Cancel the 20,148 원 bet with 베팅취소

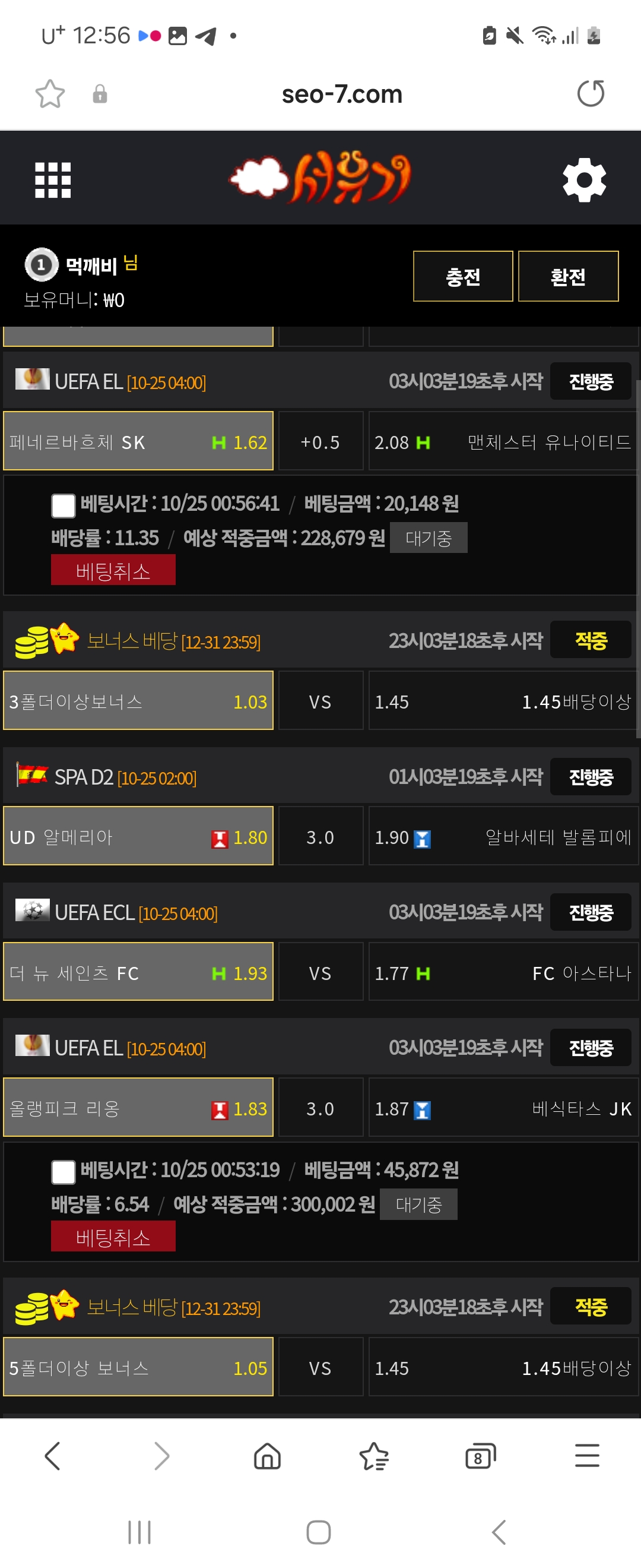[113, 570]
